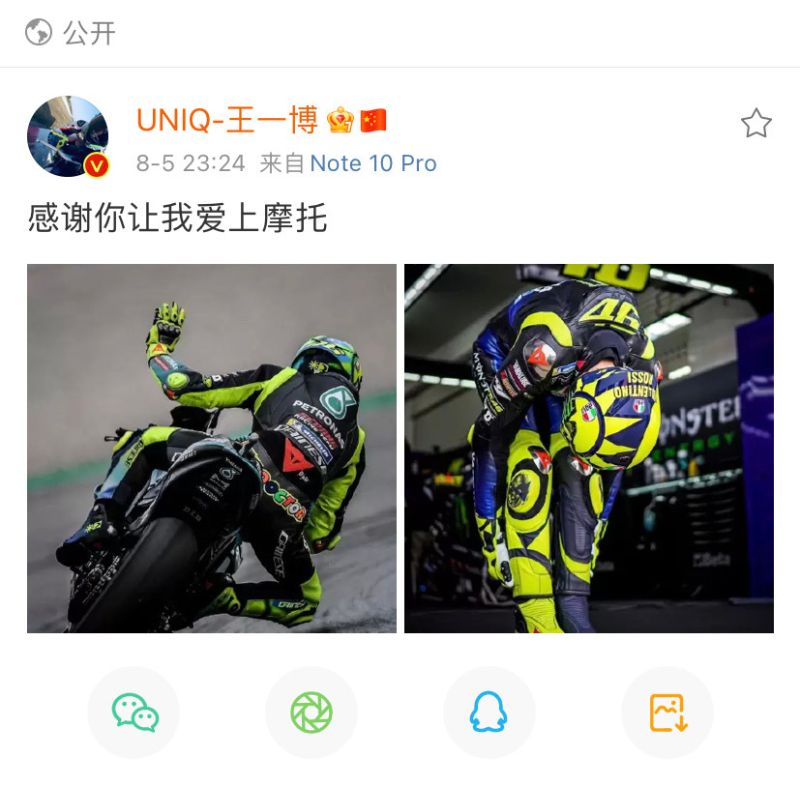Viewport: 800px width, 786px height.
Task: Open the Note 10 Pro source link
Action: [x=373, y=163]
